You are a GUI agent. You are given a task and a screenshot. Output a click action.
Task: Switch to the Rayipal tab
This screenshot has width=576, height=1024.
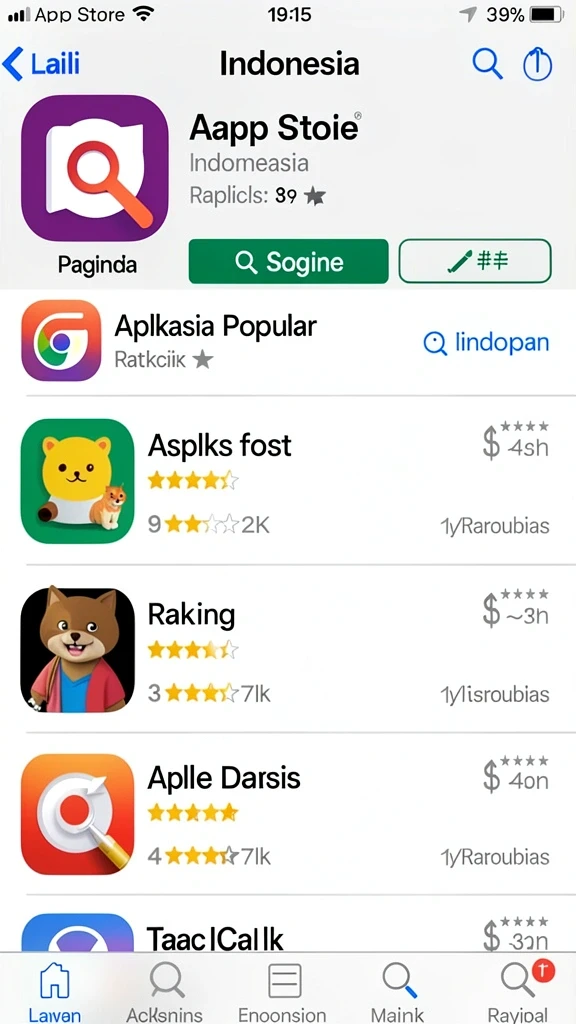coord(521,991)
